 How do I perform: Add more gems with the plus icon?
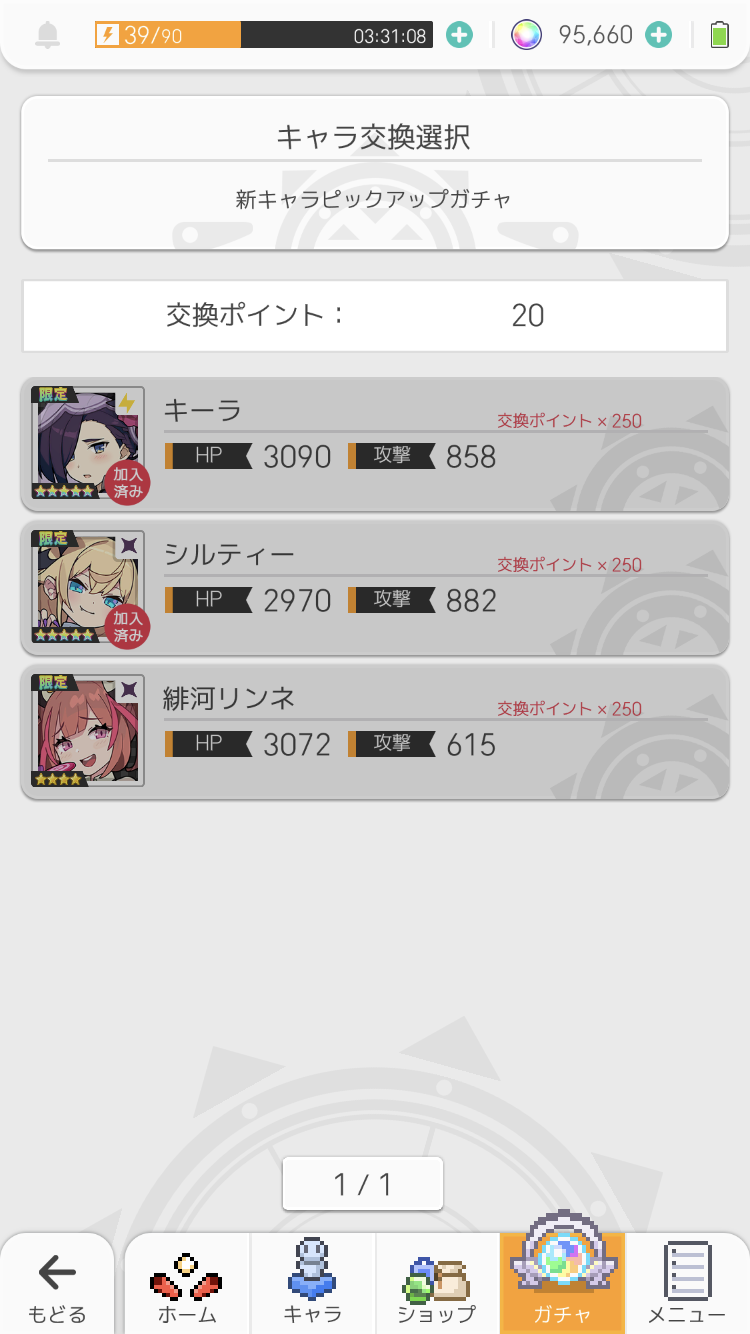pos(658,35)
